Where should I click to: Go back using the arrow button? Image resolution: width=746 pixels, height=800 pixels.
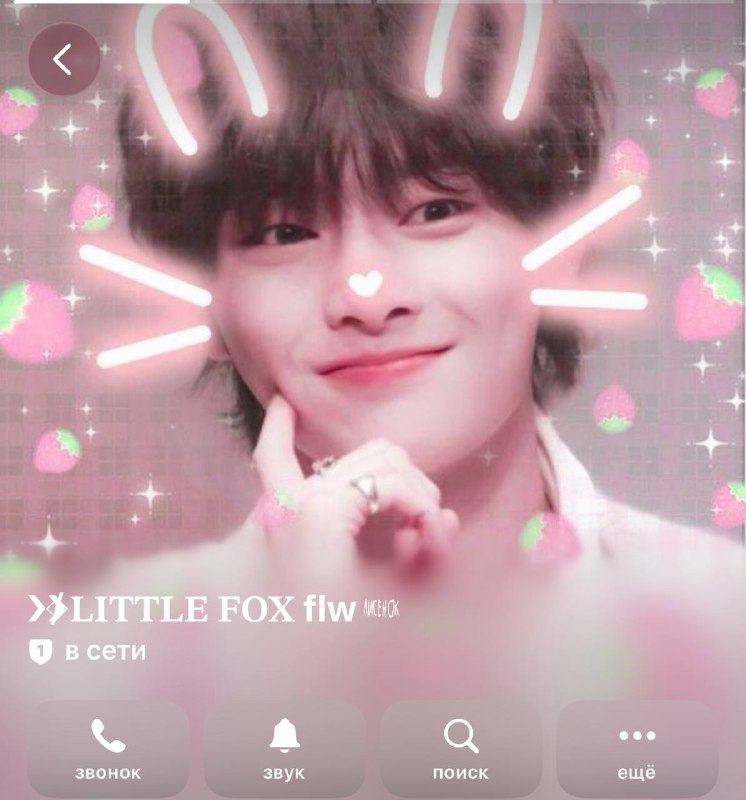pyautogui.click(x=64, y=60)
